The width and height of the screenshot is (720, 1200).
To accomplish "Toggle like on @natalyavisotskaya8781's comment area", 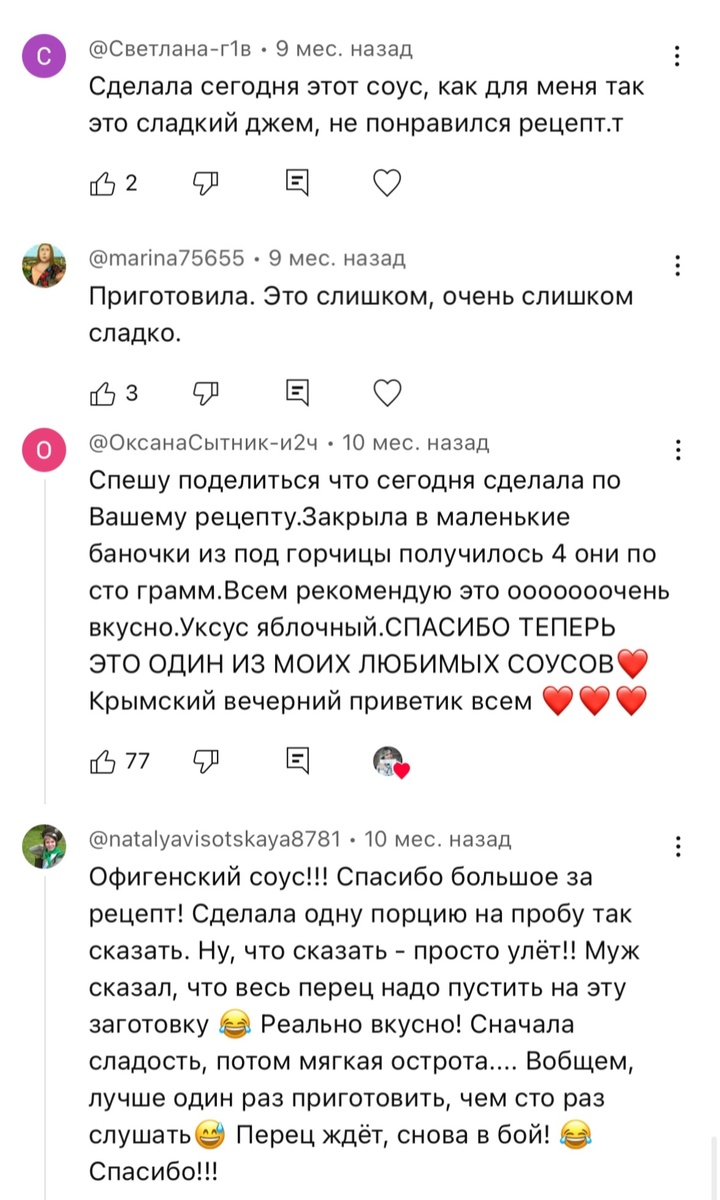I will 104,1195.
